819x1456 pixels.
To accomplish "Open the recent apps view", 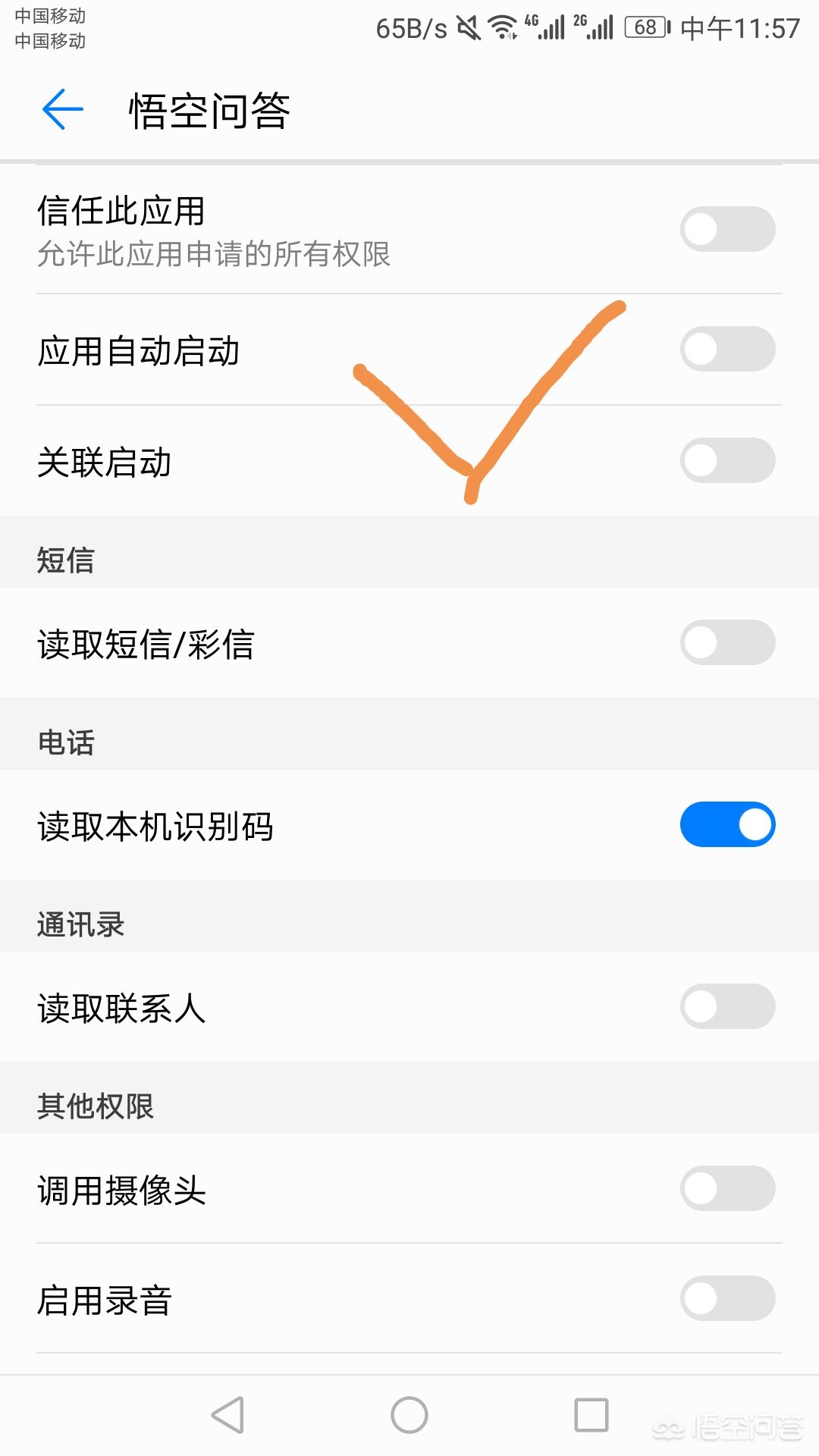I will pyautogui.click(x=591, y=1415).
